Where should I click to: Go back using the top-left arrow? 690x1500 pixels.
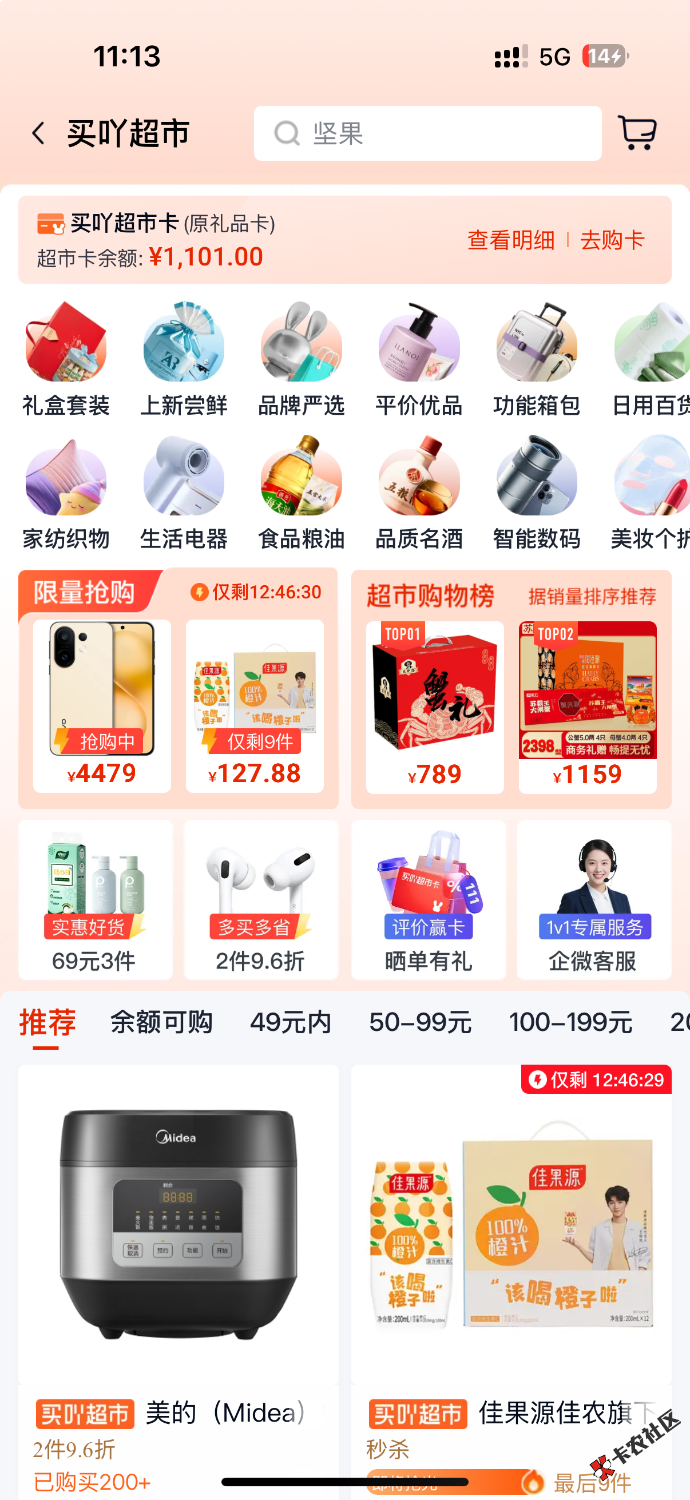[x=38, y=134]
